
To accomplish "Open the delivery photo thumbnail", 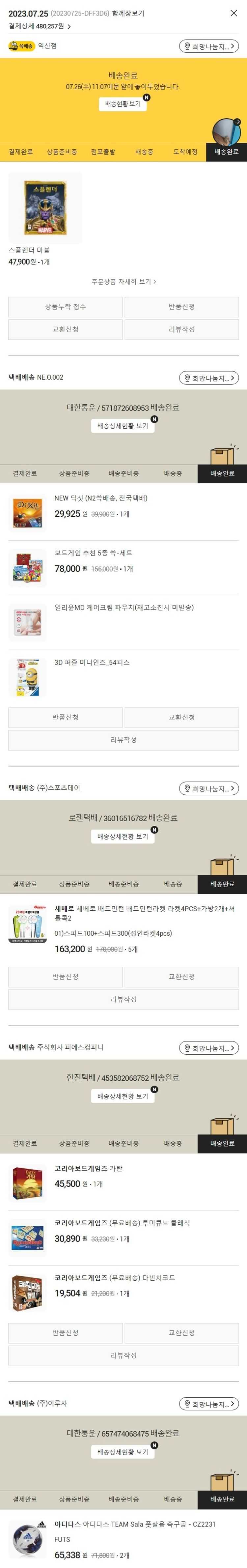I will [x=226, y=130].
